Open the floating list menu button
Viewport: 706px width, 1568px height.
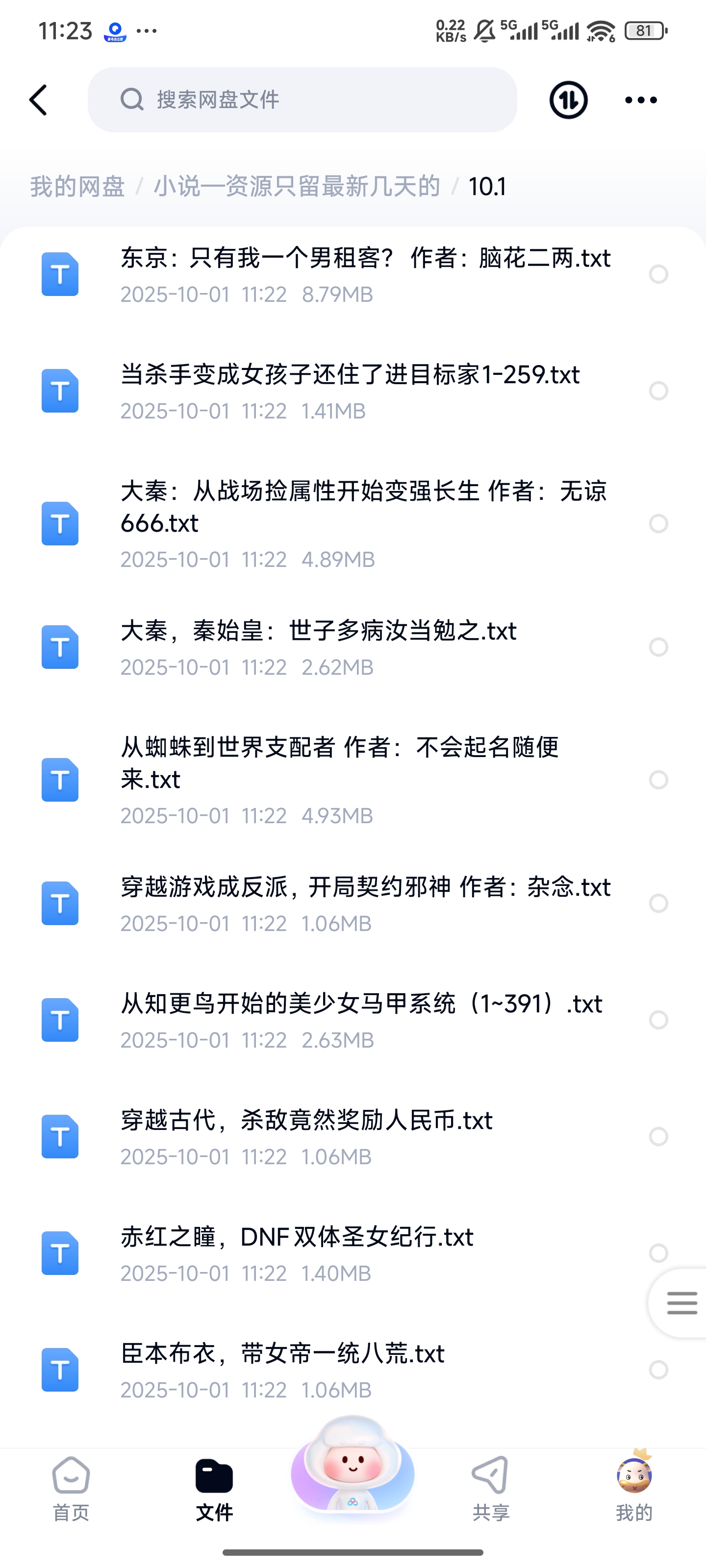pyautogui.click(x=681, y=1302)
